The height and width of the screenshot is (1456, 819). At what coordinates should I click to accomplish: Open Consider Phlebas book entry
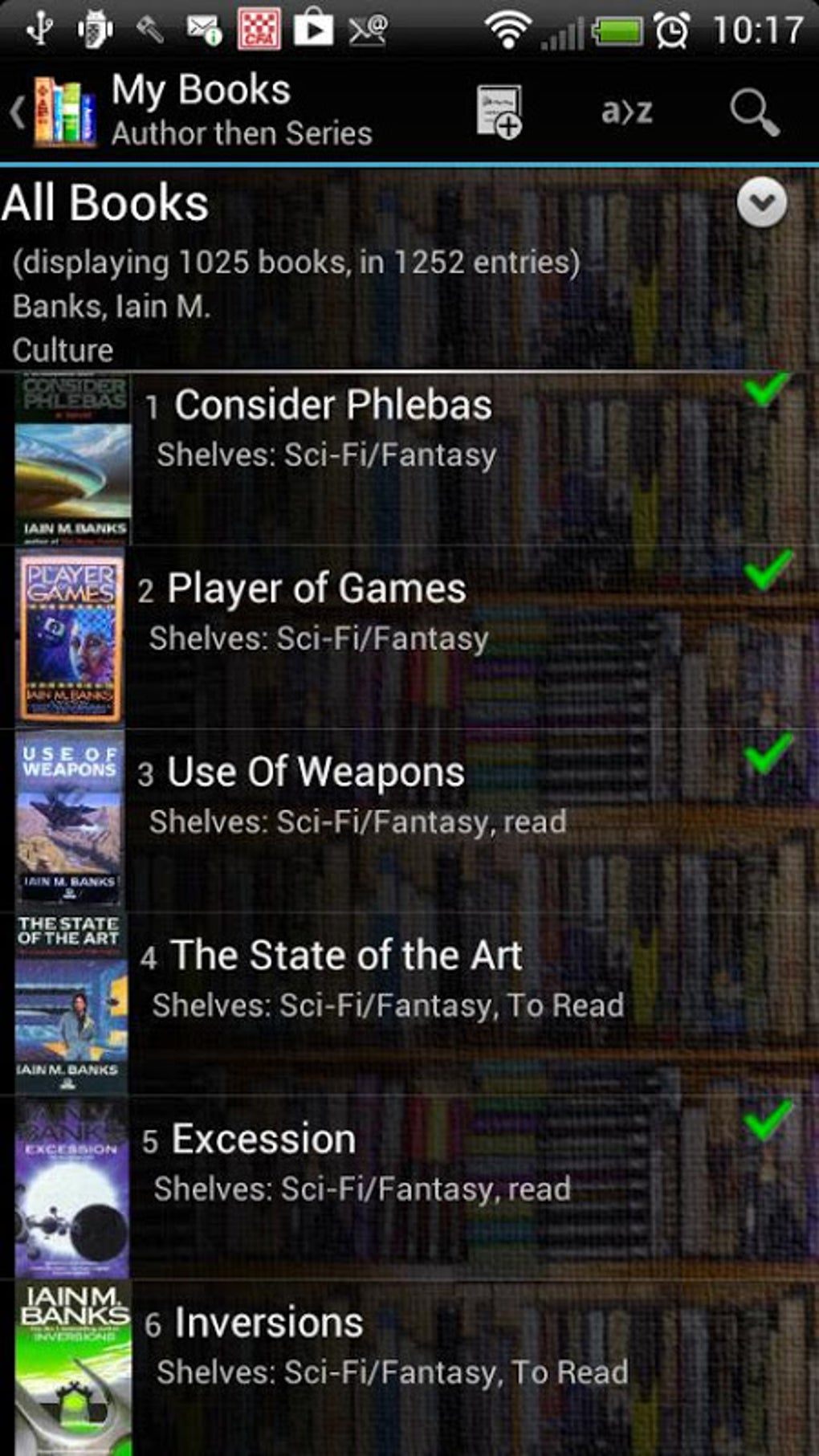click(x=333, y=406)
